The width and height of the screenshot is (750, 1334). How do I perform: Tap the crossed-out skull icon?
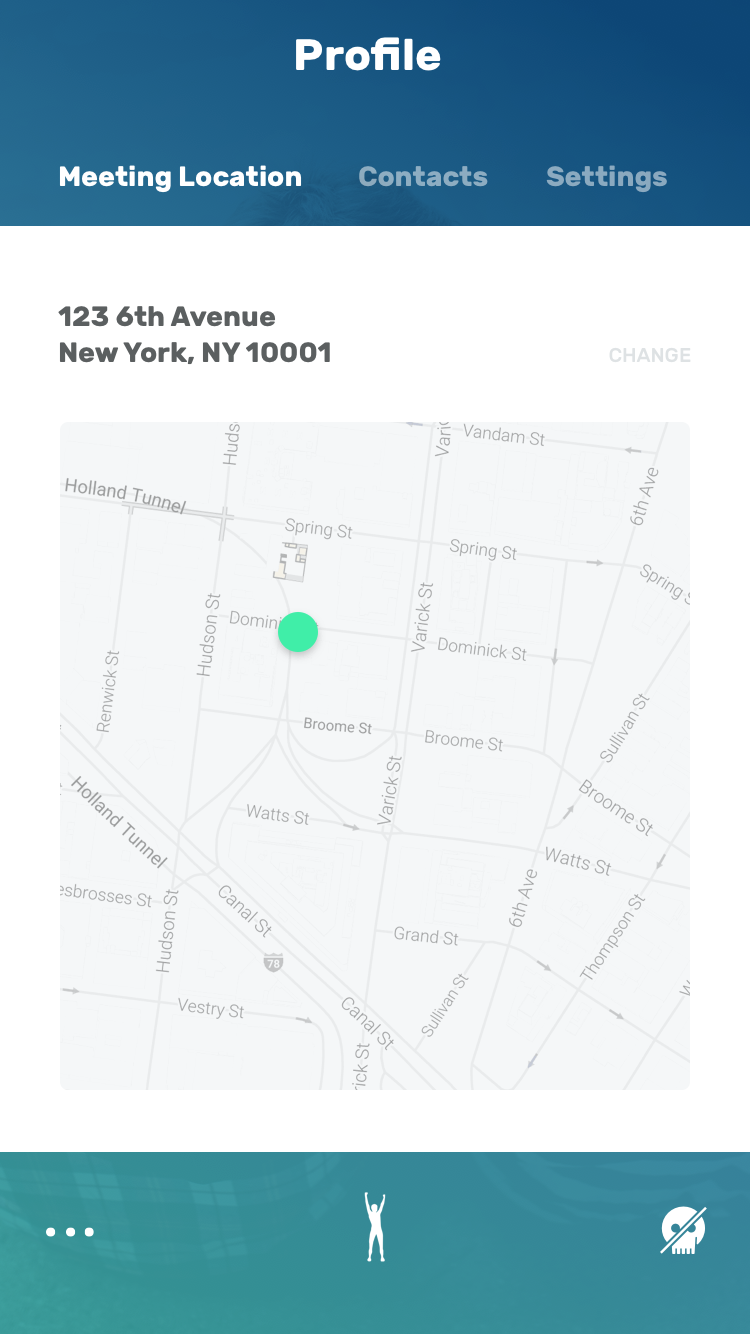tap(683, 1231)
